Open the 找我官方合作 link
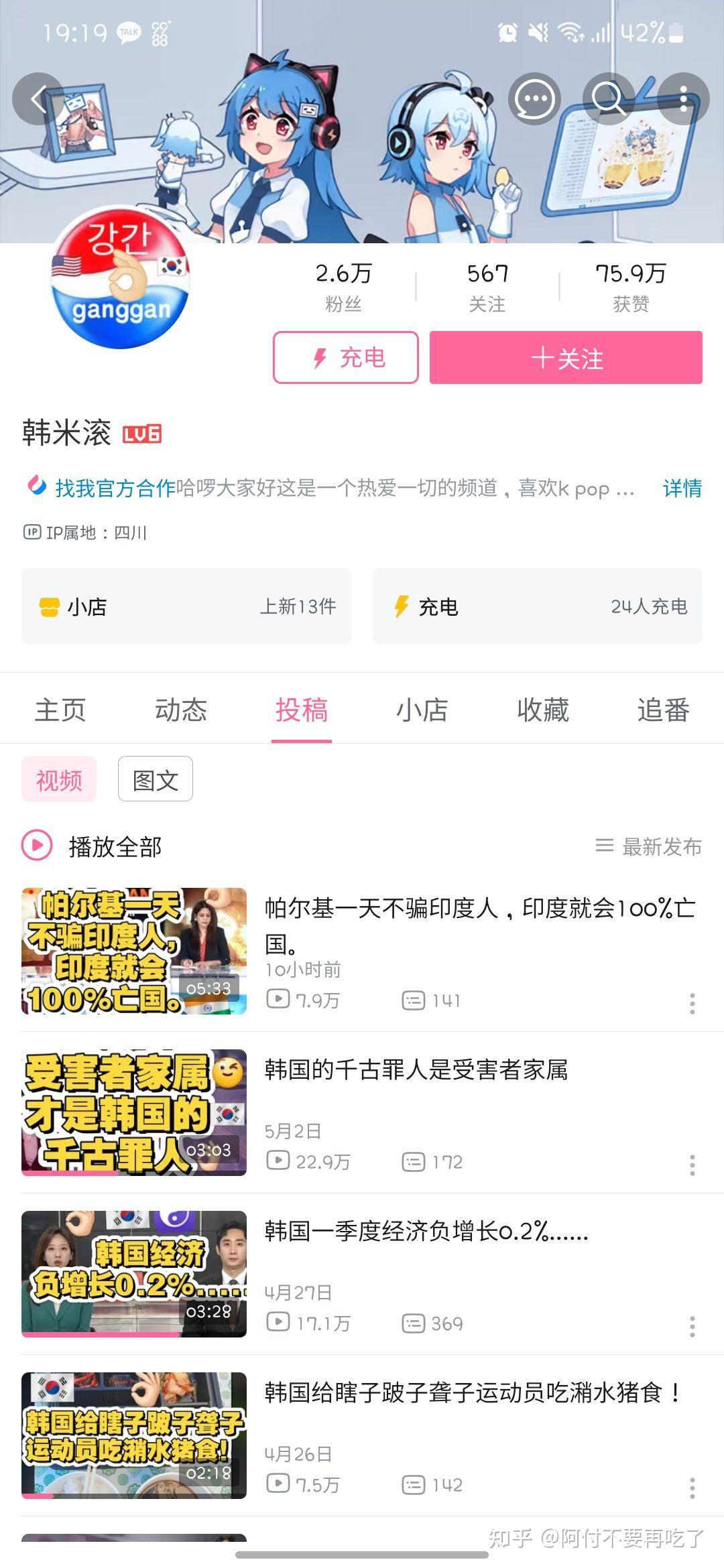 coord(115,488)
